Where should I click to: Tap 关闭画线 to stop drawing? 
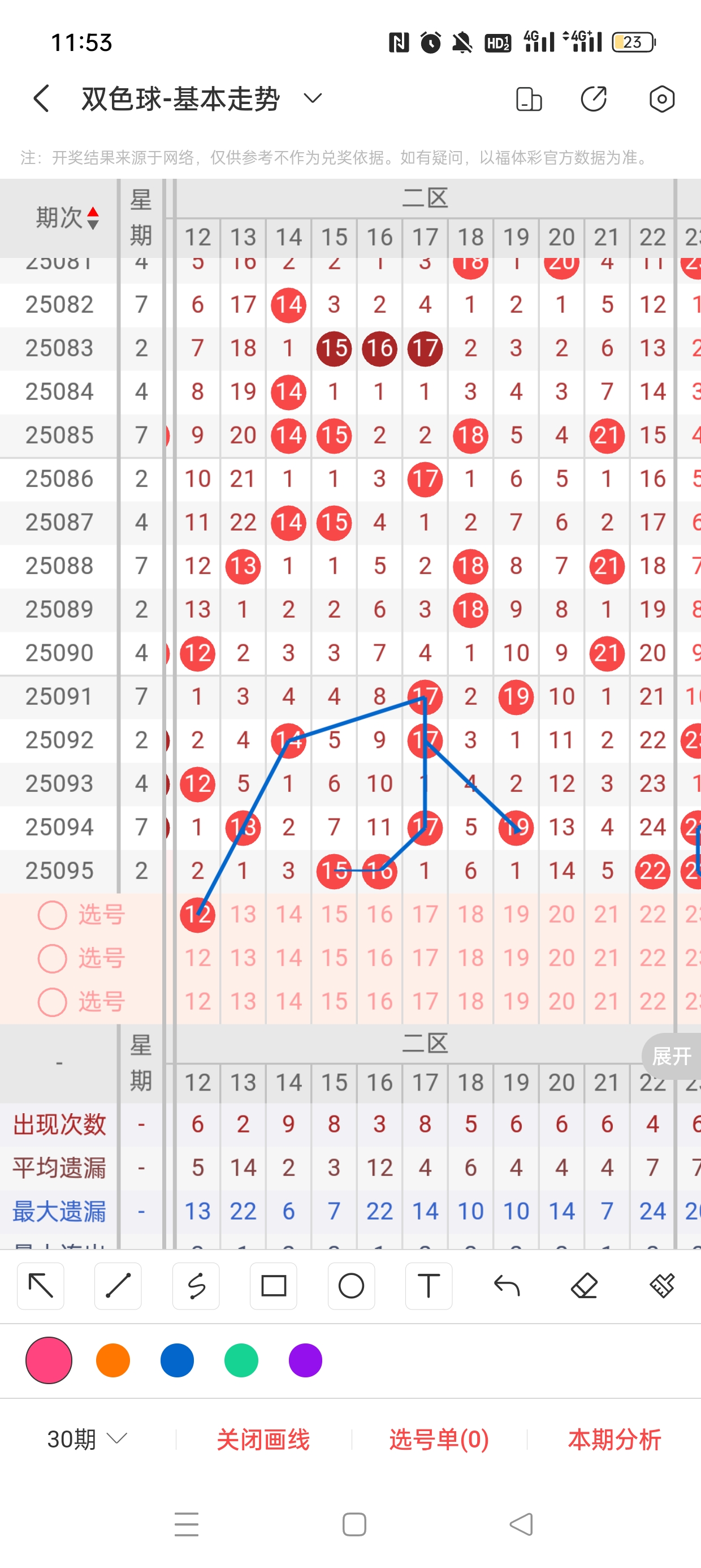(x=263, y=1440)
